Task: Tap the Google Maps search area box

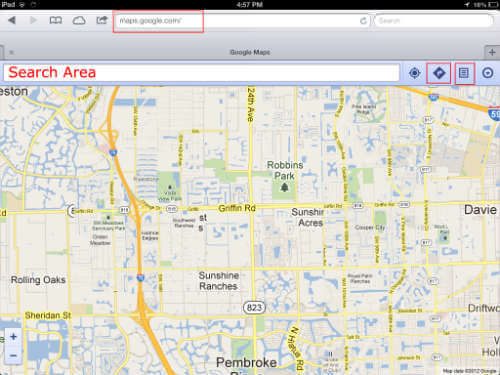Action: point(201,73)
